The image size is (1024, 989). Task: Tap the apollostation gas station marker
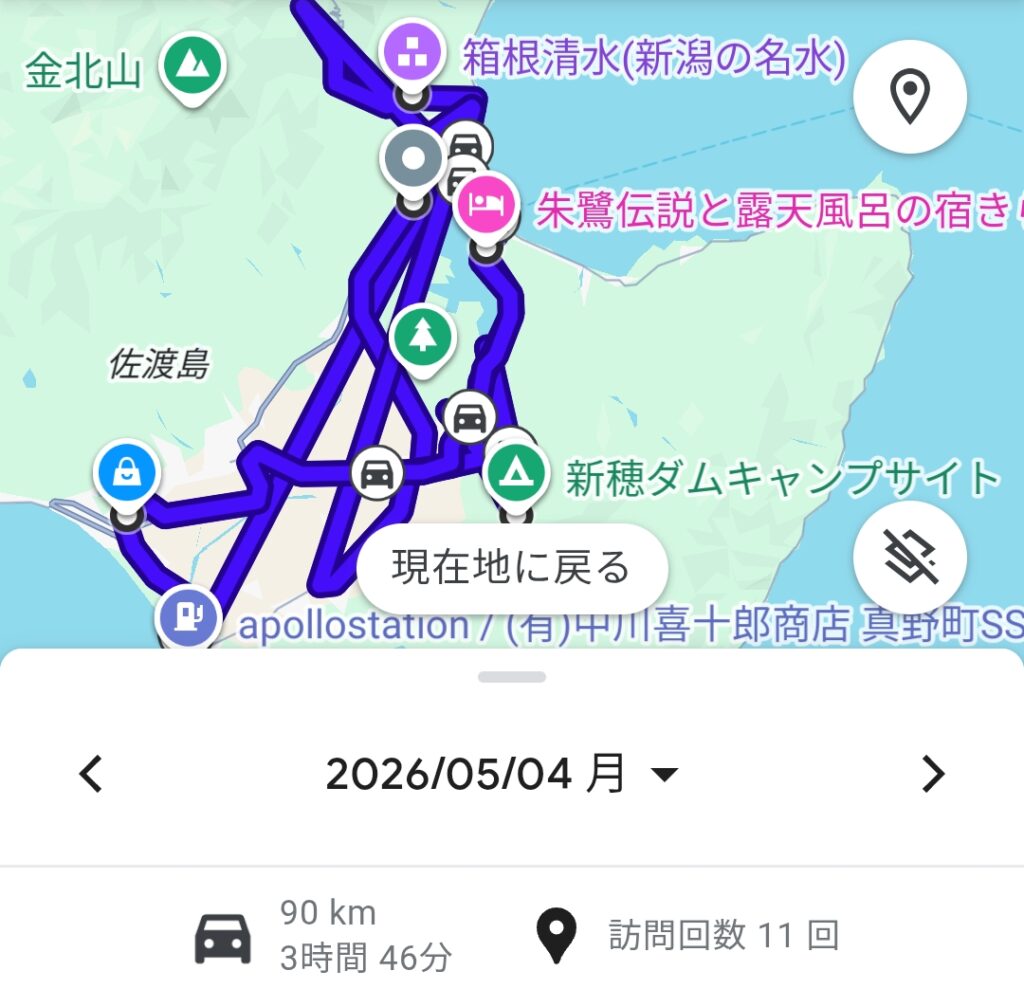(x=189, y=617)
